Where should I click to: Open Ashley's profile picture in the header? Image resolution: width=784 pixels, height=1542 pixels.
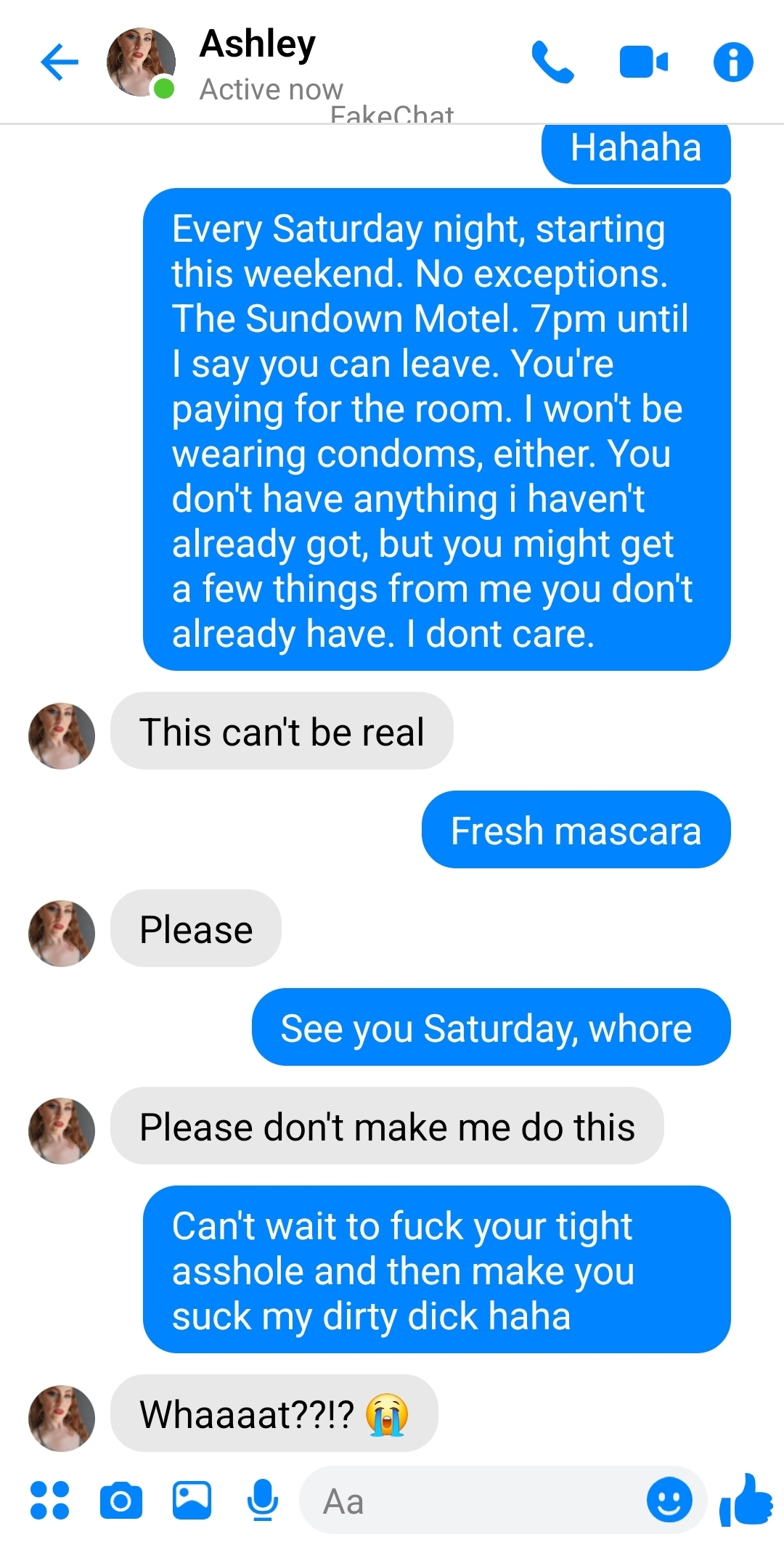(141, 62)
